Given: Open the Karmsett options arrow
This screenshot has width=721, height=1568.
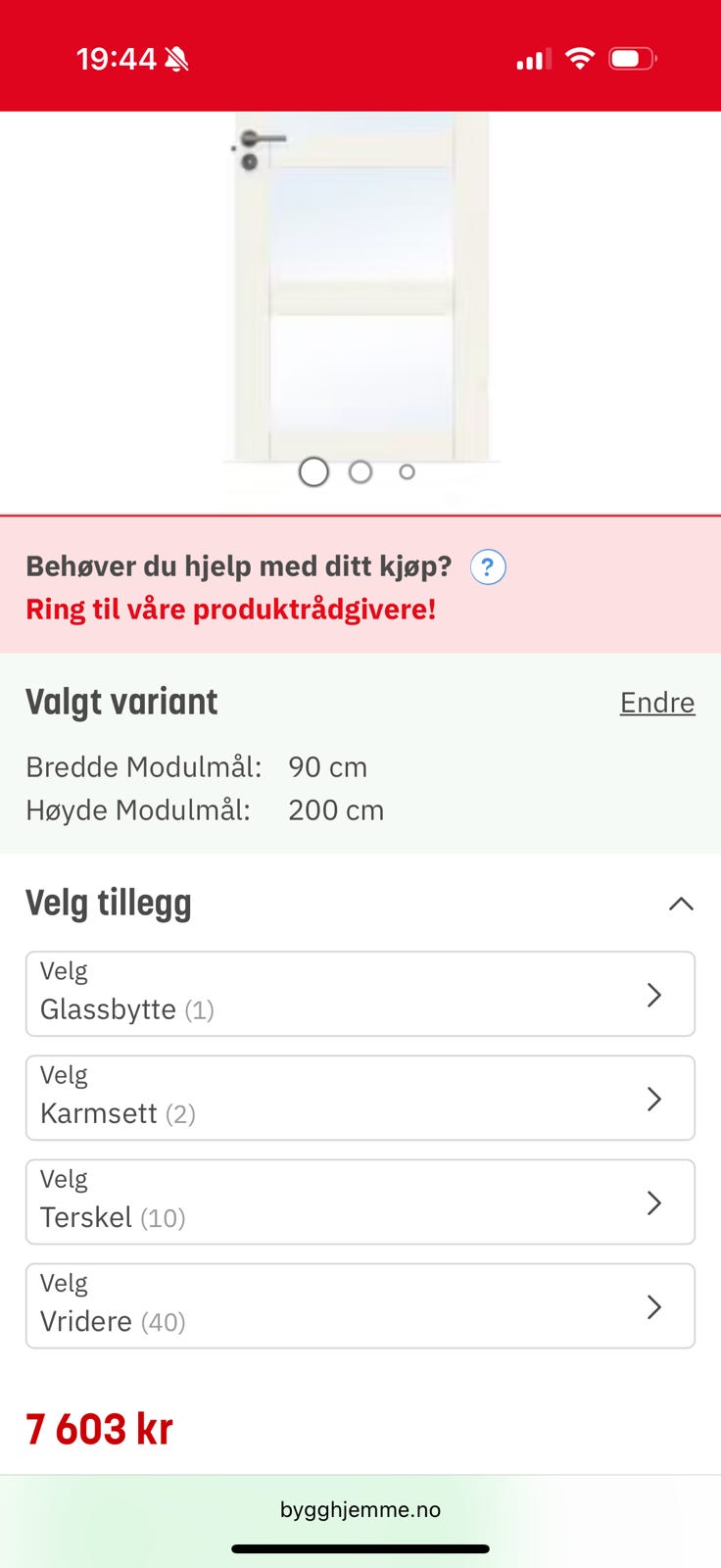Looking at the screenshot, I should (x=654, y=1099).
